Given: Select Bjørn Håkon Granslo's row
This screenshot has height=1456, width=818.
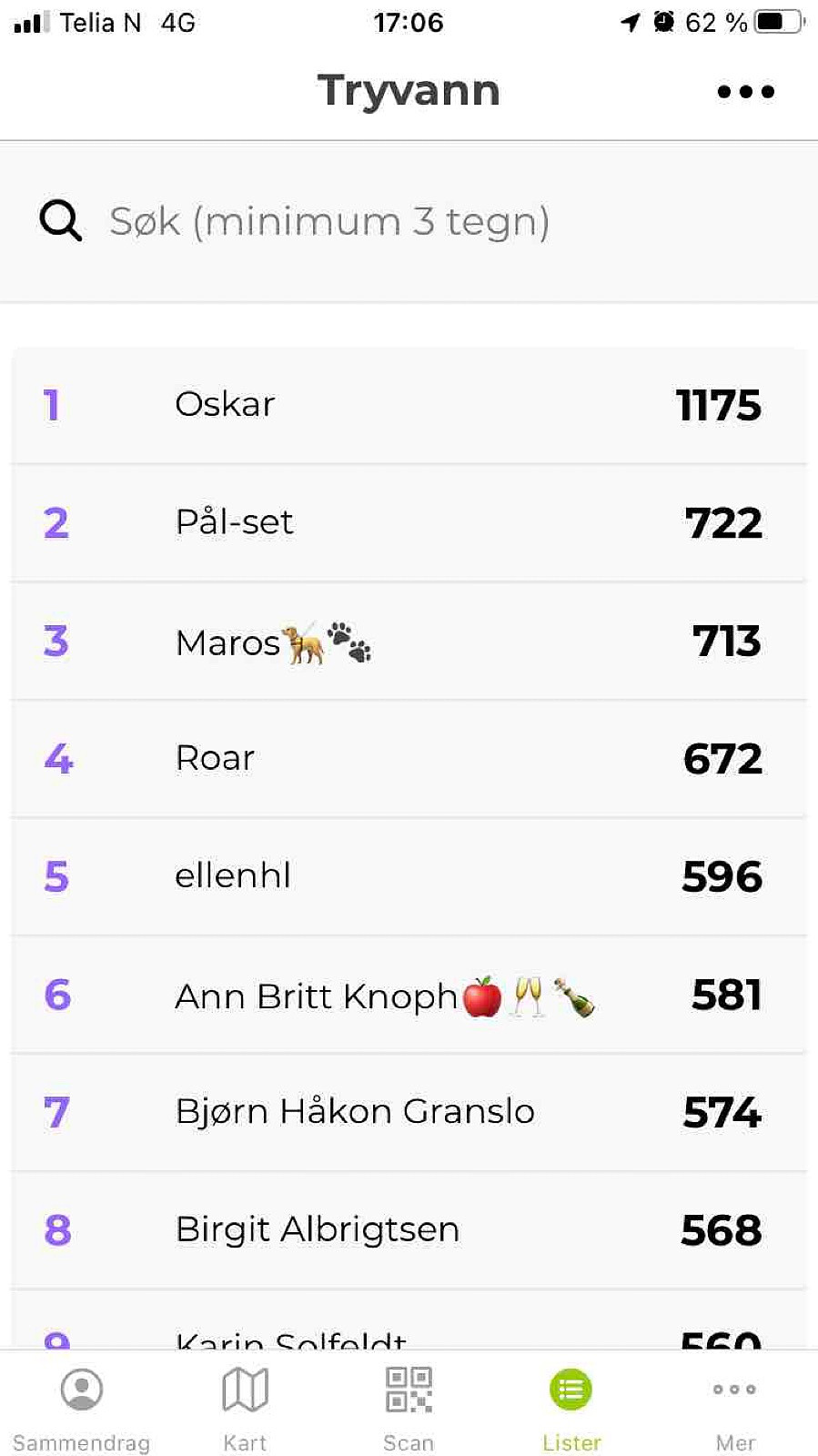Looking at the screenshot, I should (x=409, y=1113).
